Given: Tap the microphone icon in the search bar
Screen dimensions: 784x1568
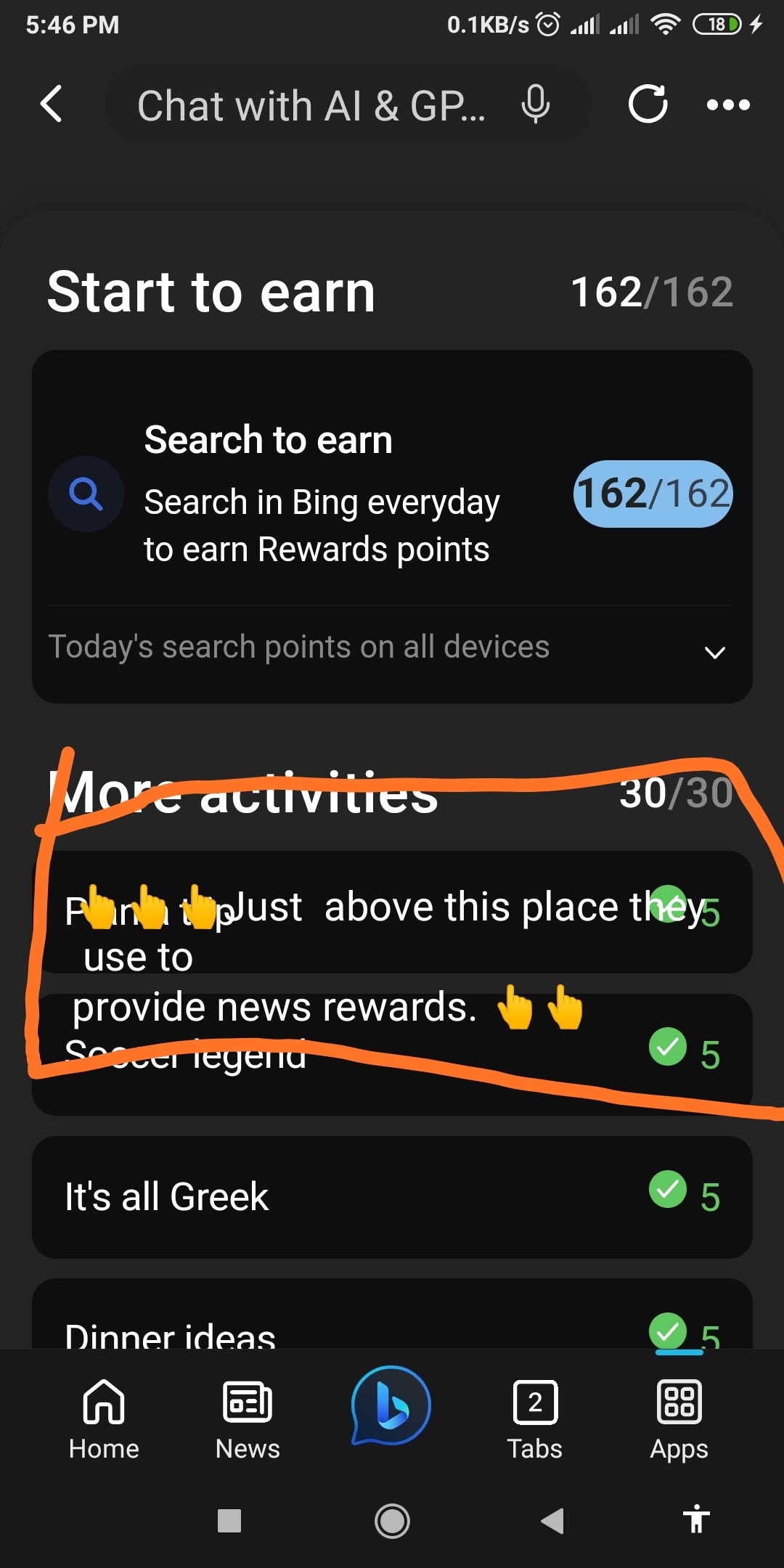Looking at the screenshot, I should tap(534, 104).
